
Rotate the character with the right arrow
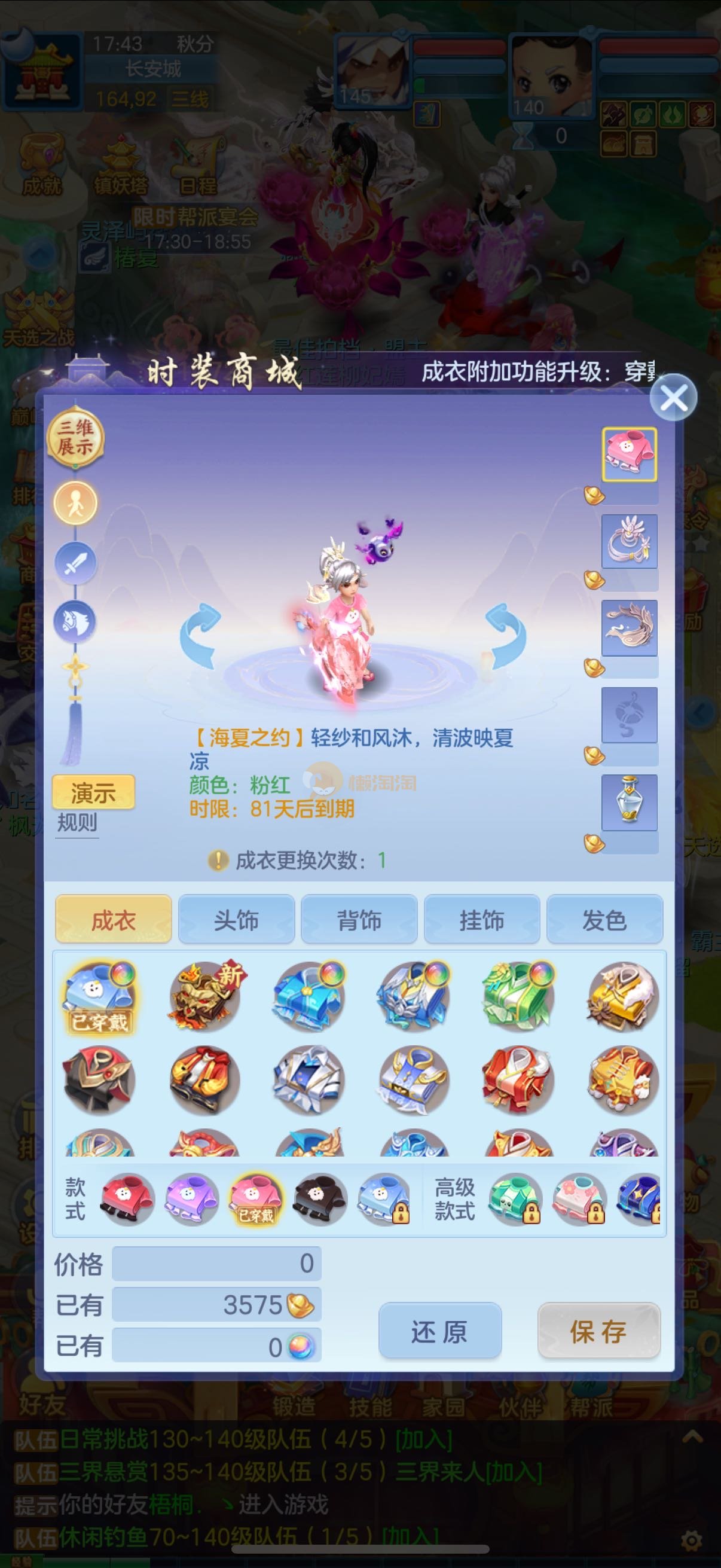(x=505, y=636)
